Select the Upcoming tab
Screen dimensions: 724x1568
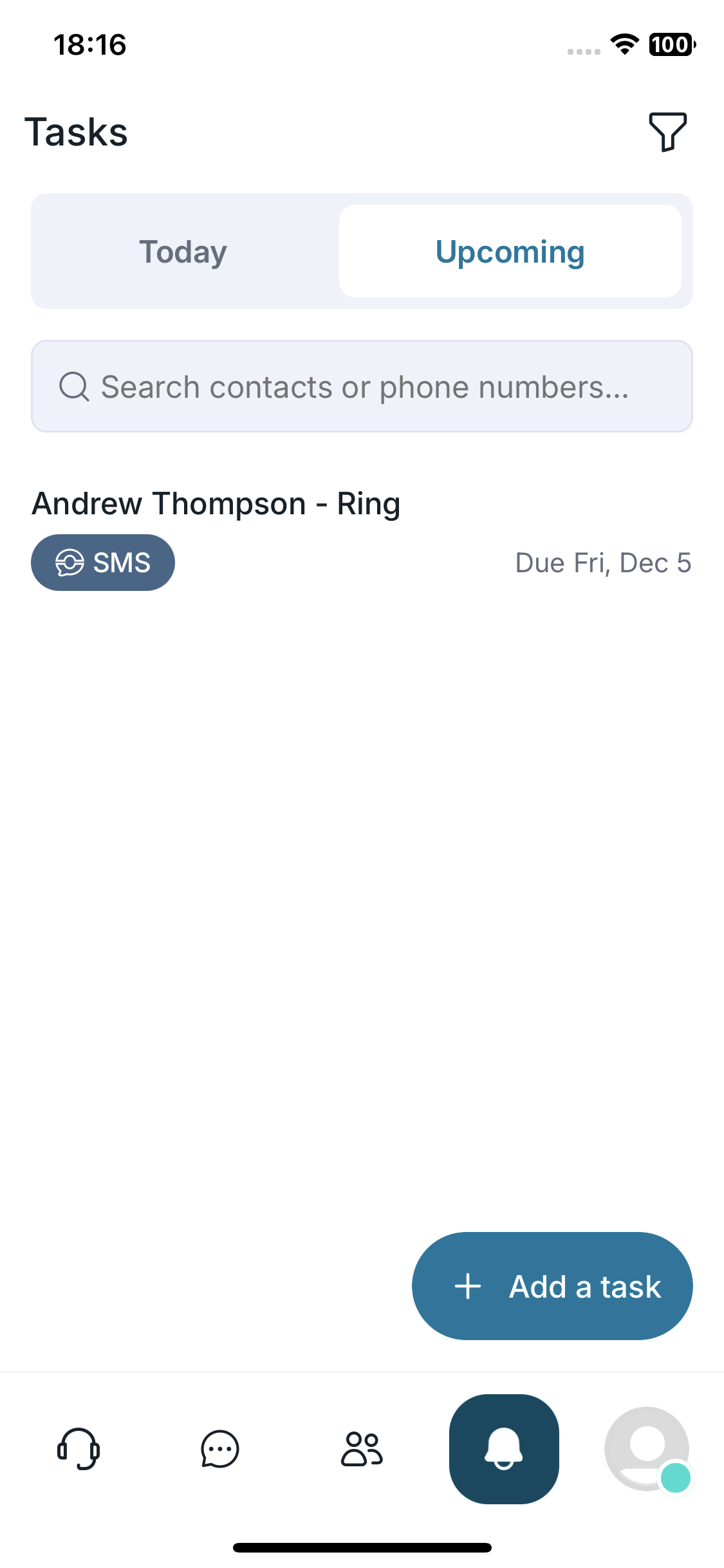click(x=510, y=252)
